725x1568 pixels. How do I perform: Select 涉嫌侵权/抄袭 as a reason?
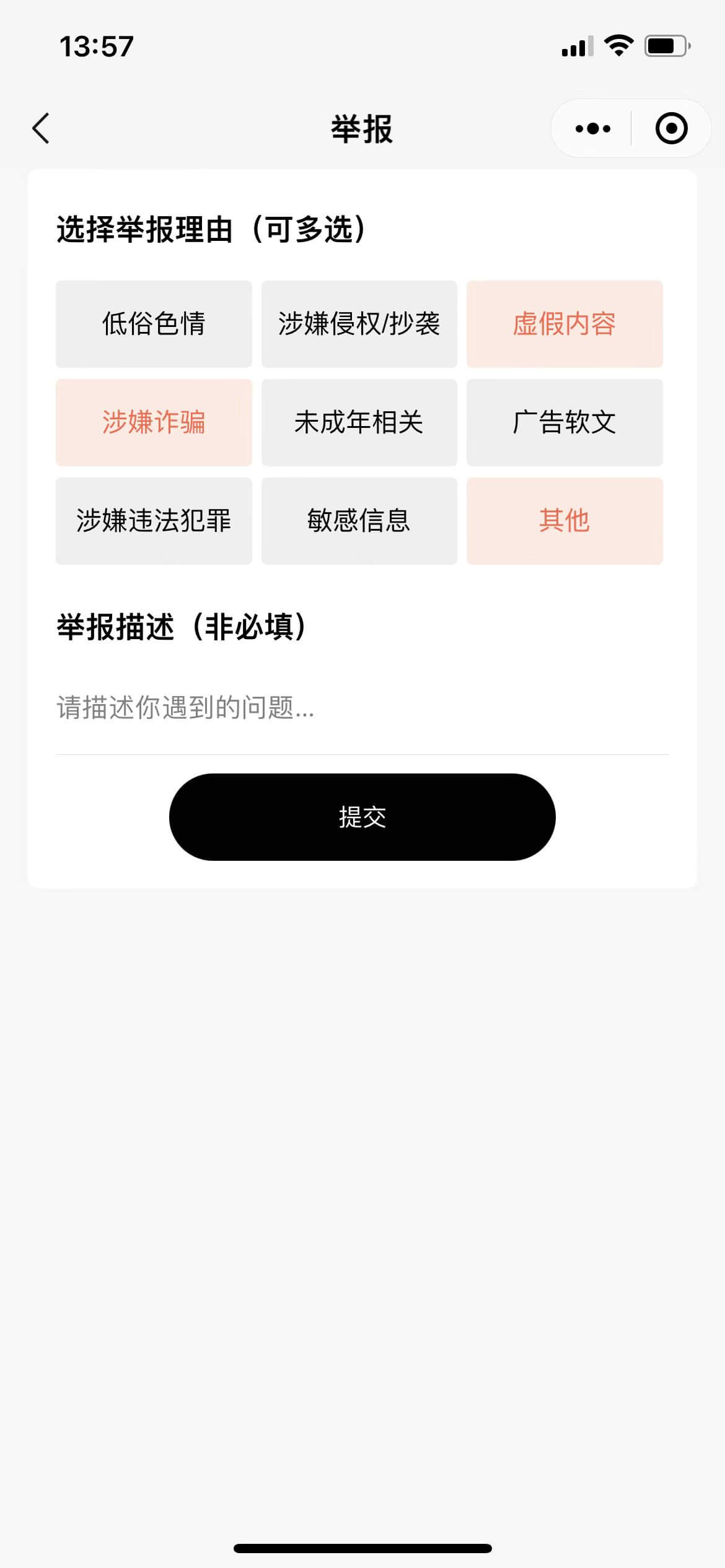[359, 324]
